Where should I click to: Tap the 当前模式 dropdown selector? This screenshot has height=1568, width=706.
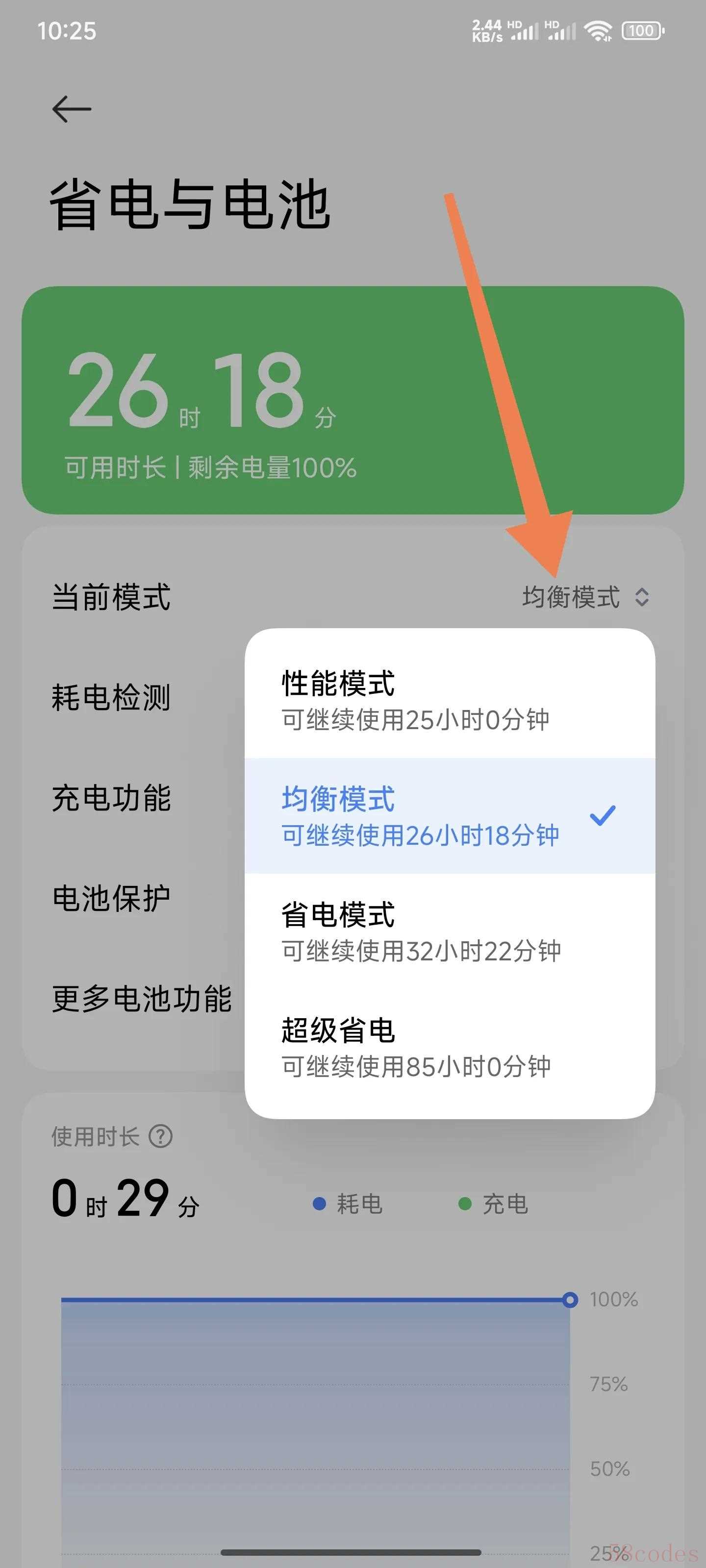(586, 597)
